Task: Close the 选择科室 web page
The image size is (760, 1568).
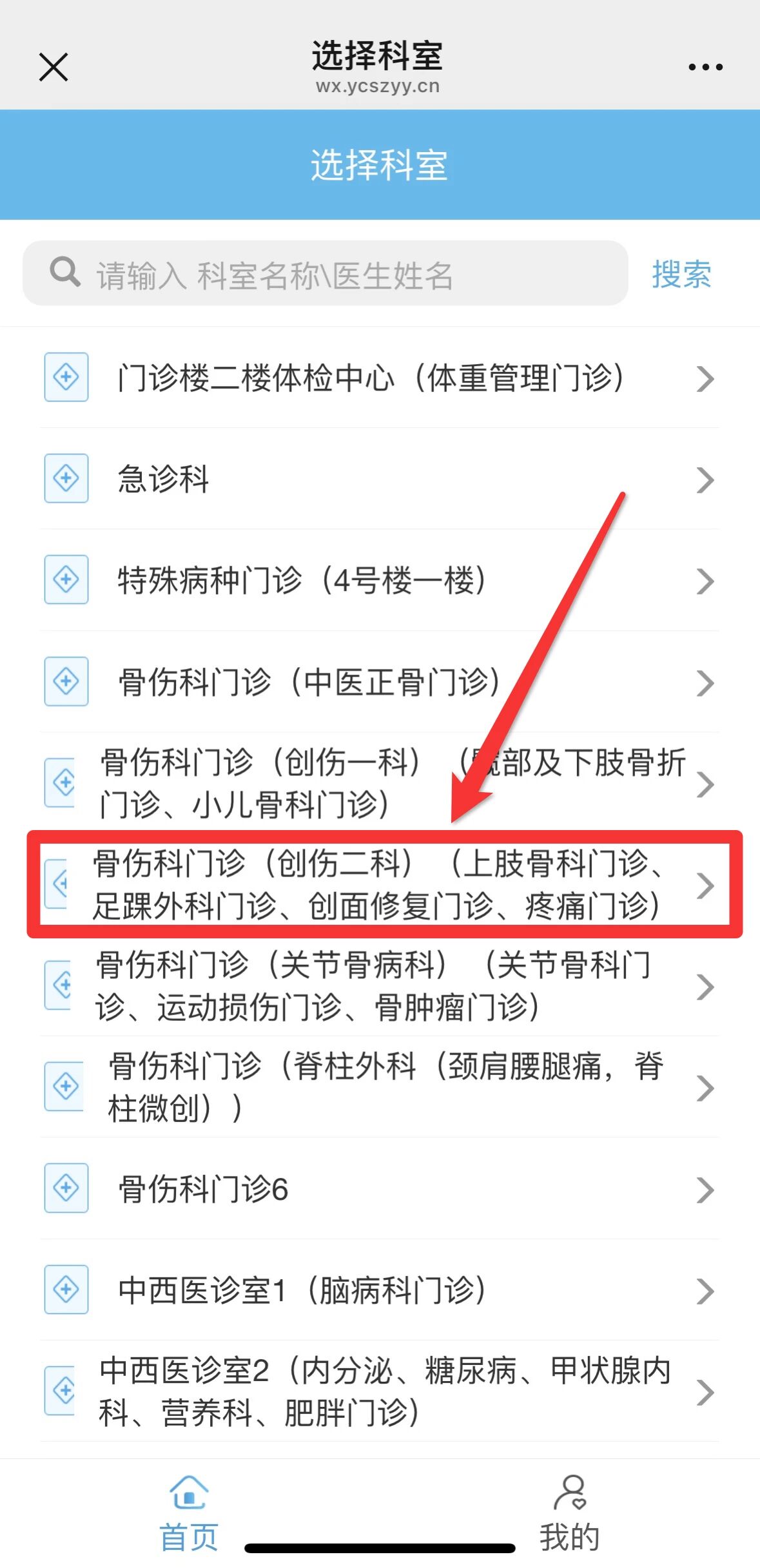Action: tap(54, 67)
